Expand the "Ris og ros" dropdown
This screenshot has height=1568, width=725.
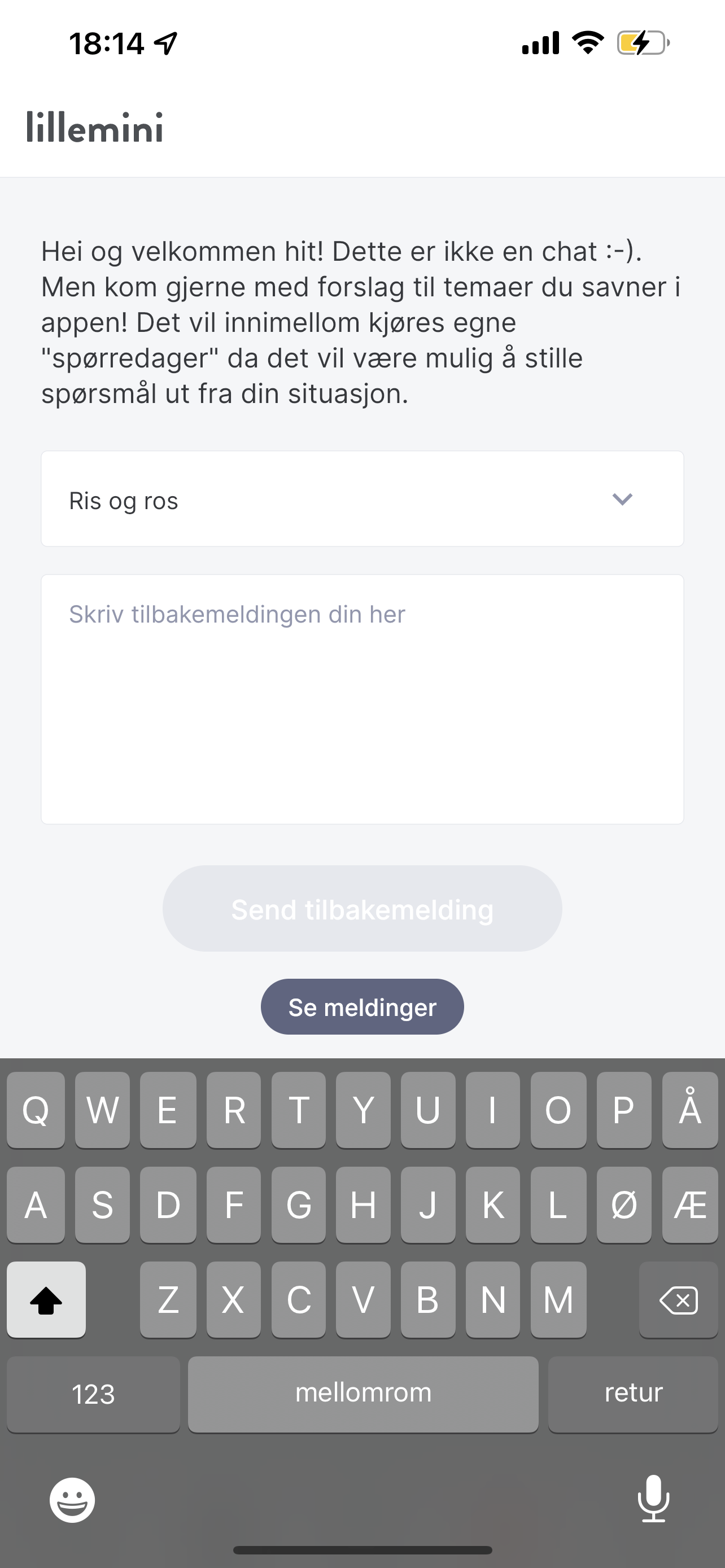(x=361, y=499)
